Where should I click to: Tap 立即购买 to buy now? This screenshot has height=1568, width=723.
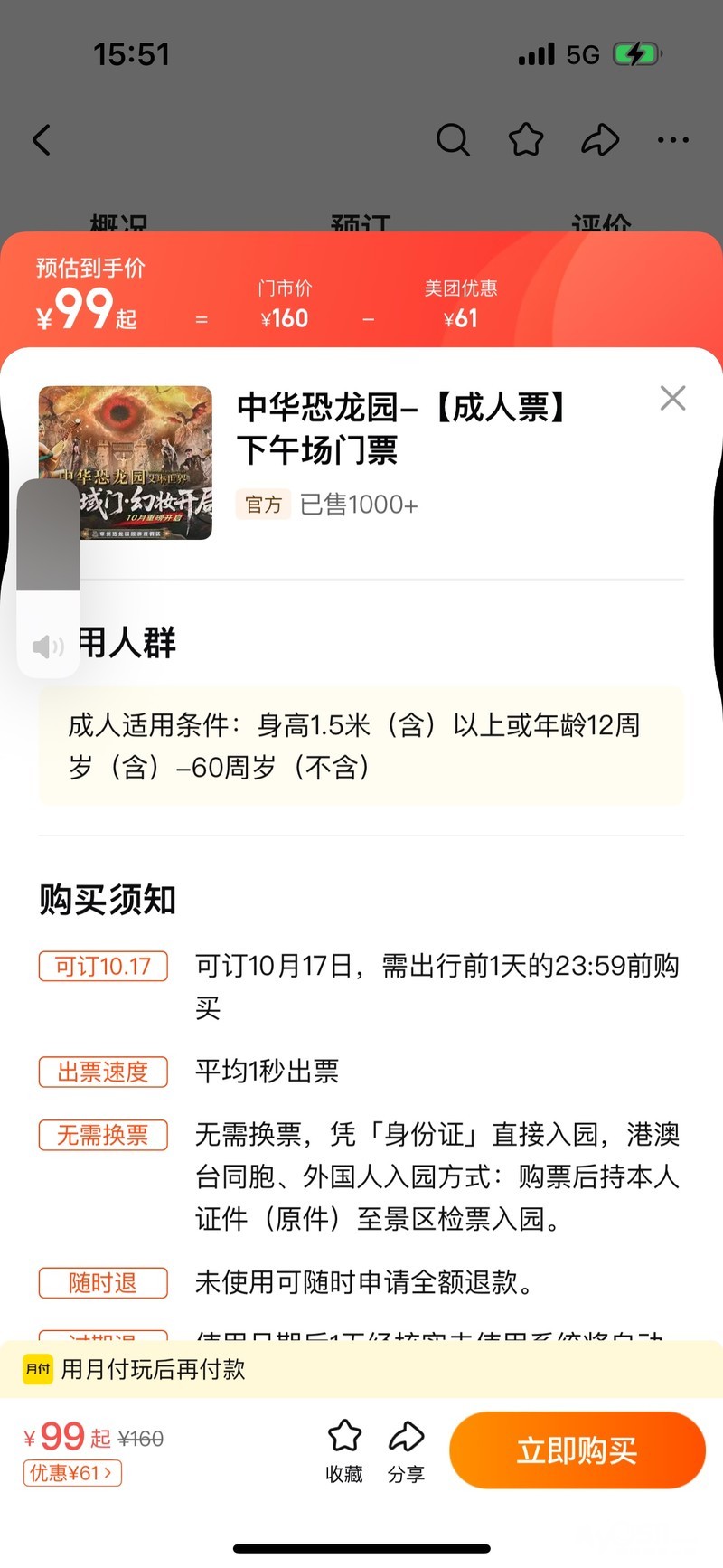click(x=577, y=1450)
